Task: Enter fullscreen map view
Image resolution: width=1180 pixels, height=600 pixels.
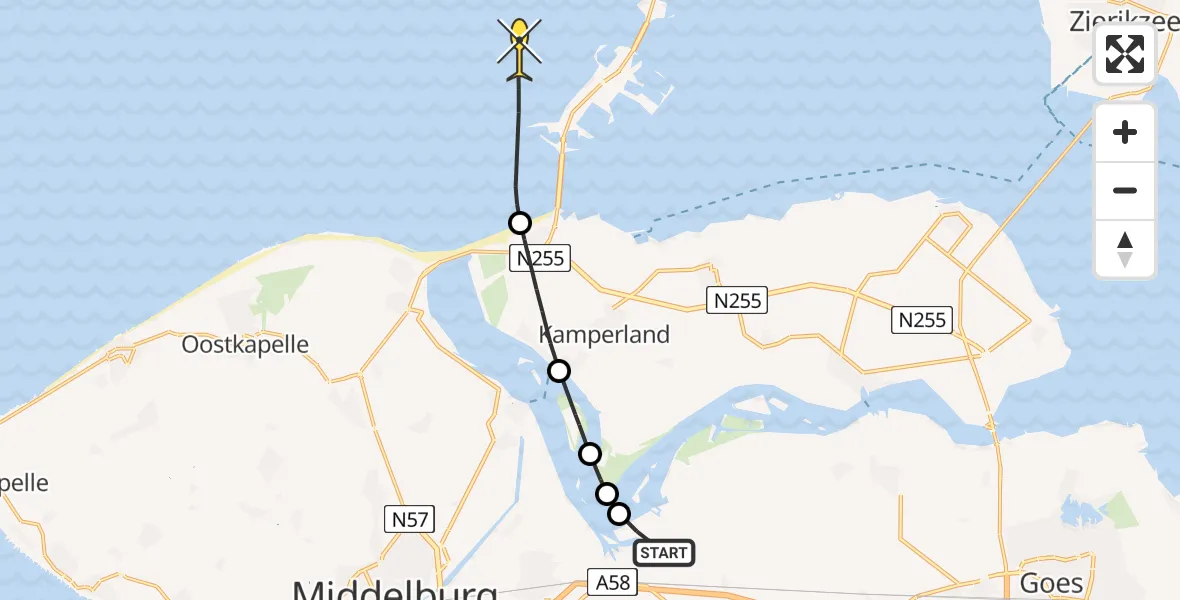Action: pos(1125,54)
